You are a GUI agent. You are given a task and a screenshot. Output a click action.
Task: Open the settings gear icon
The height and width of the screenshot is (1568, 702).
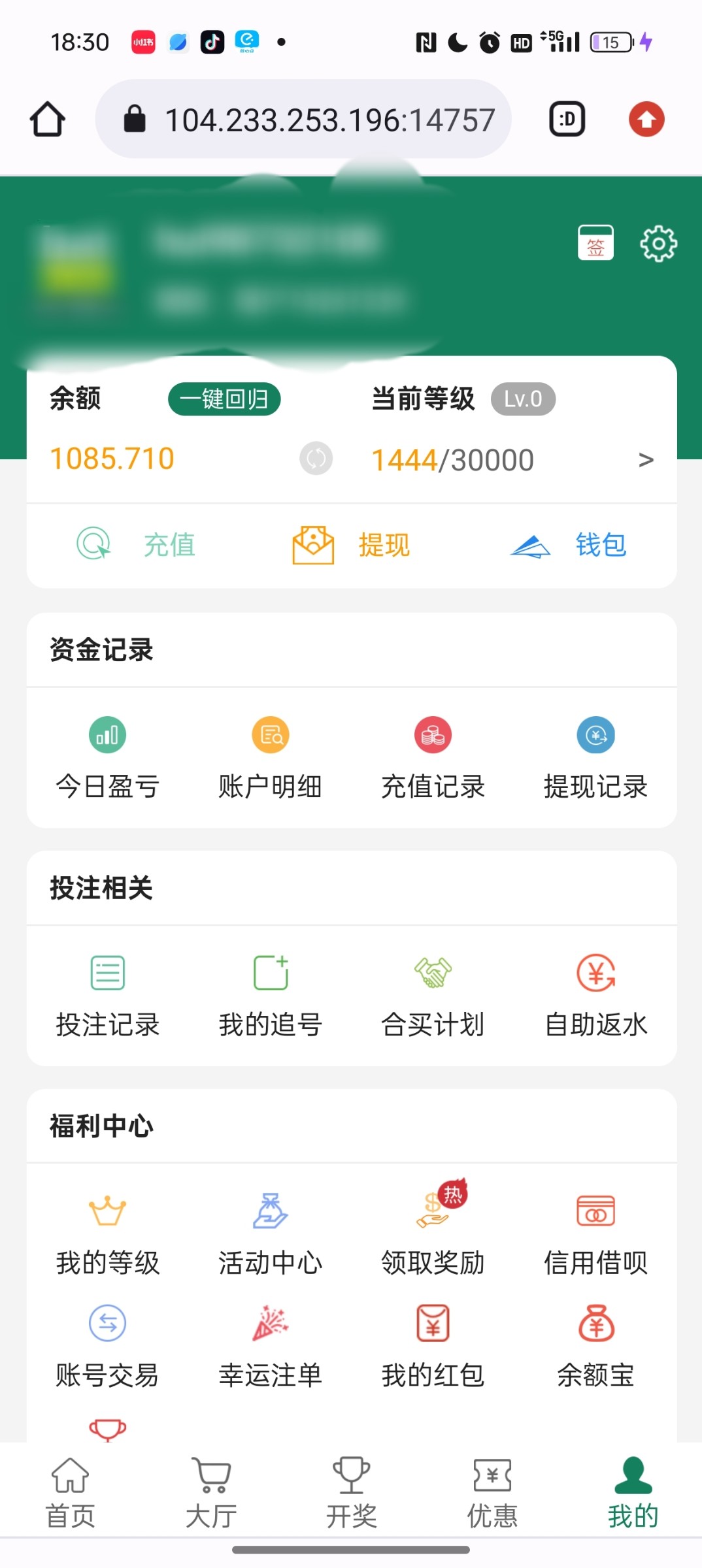658,244
